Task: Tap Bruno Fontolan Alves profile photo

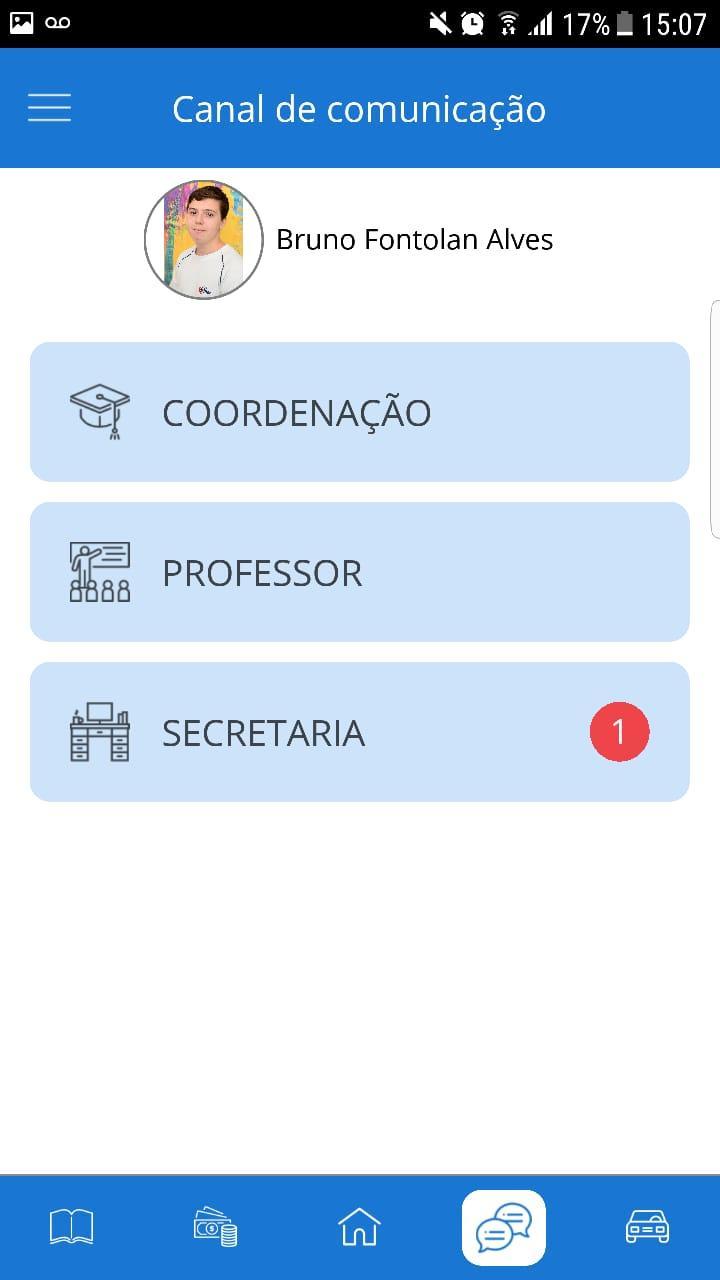Action: [x=204, y=240]
